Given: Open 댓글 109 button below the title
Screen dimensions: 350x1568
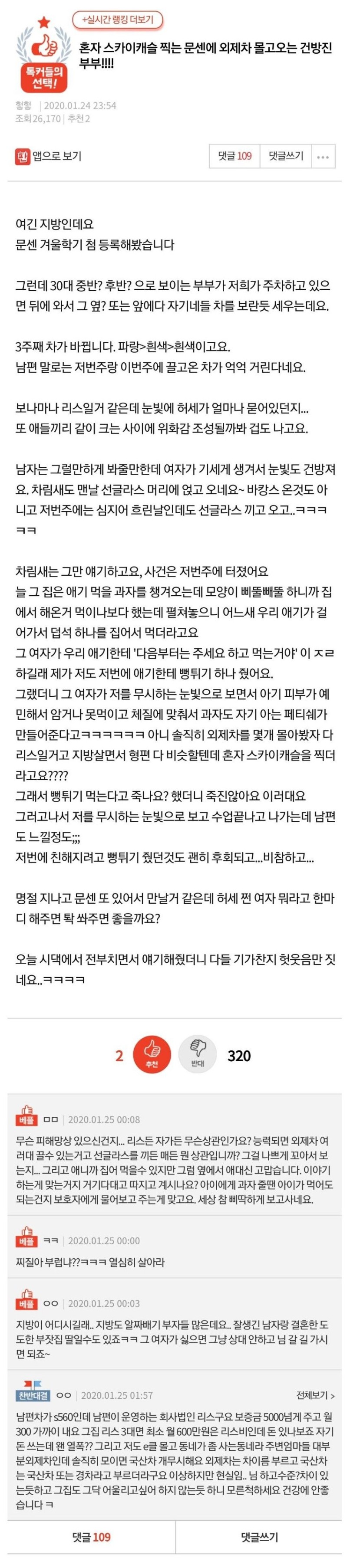Looking at the screenshot, I should pos(234,157).
